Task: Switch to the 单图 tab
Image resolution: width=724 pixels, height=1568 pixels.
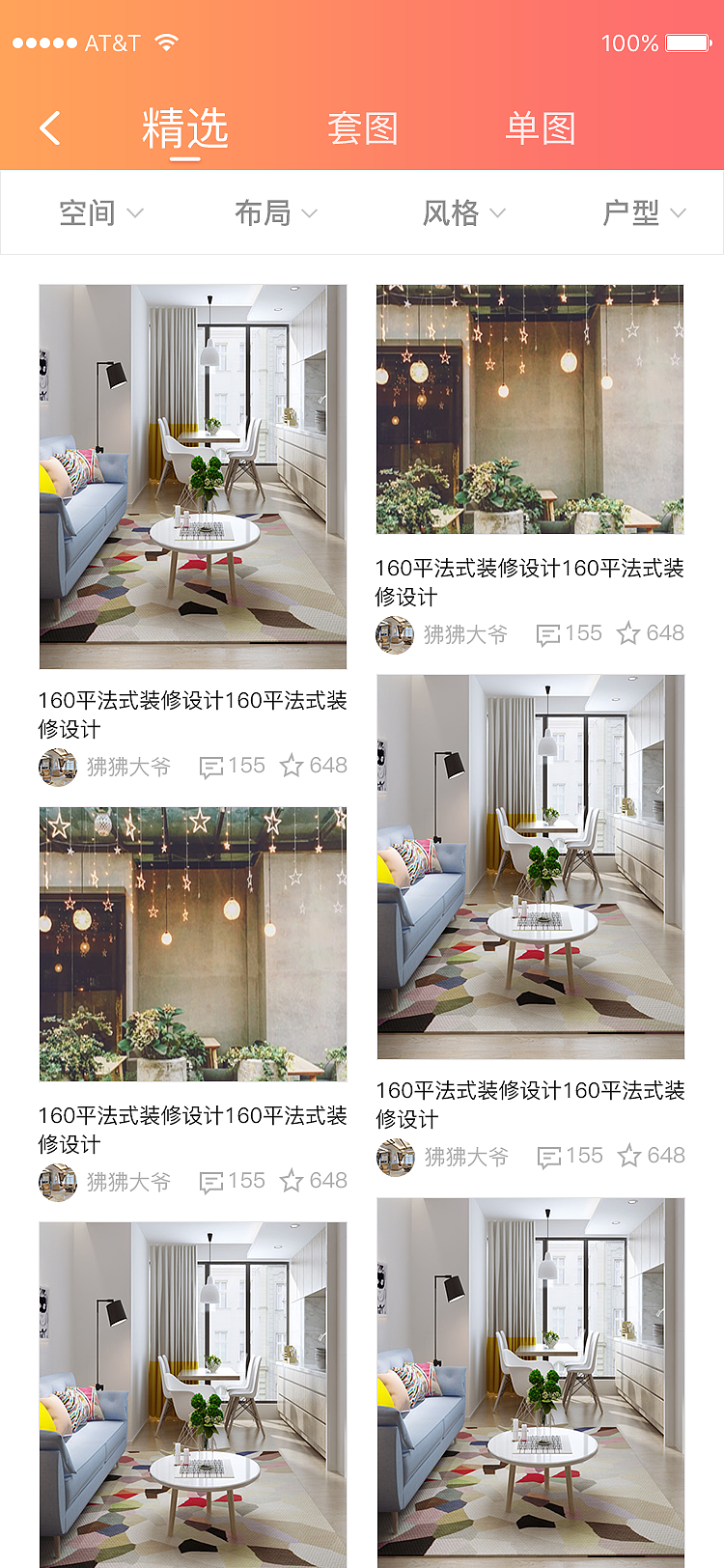Action: pyautogui.click(x=541, y=128)
